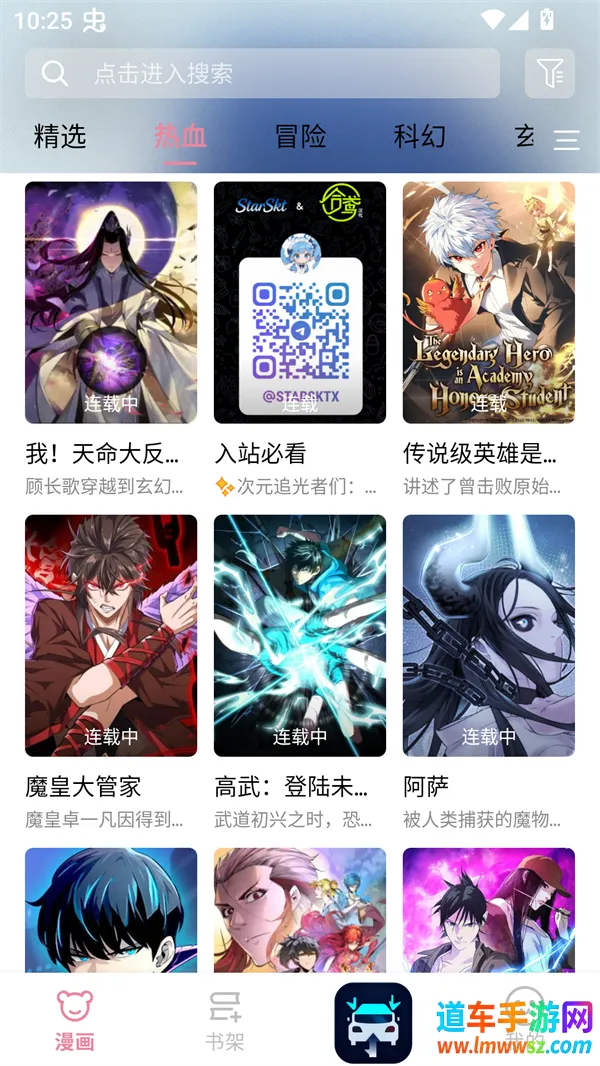The height and width of the screenshot is (1066, 600).
Task: 点击顶部搜索框进入搜索
Action: click(262, 73)
